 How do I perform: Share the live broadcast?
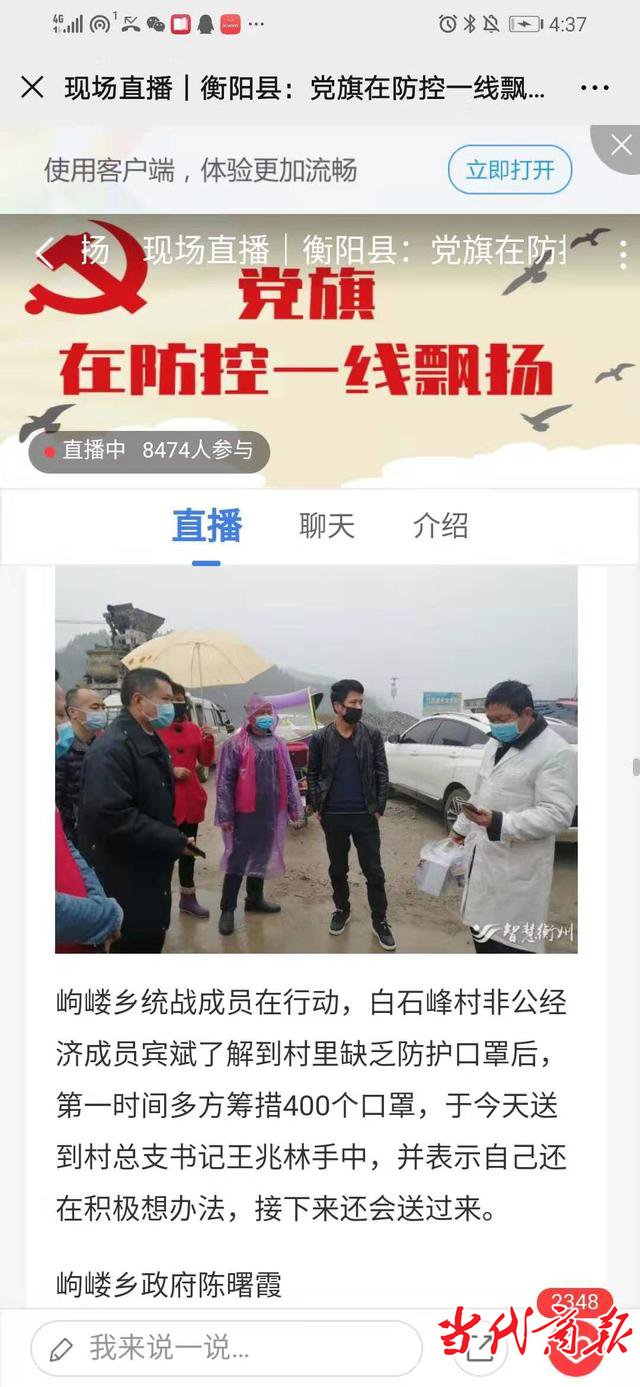[x=478, y=1348]
